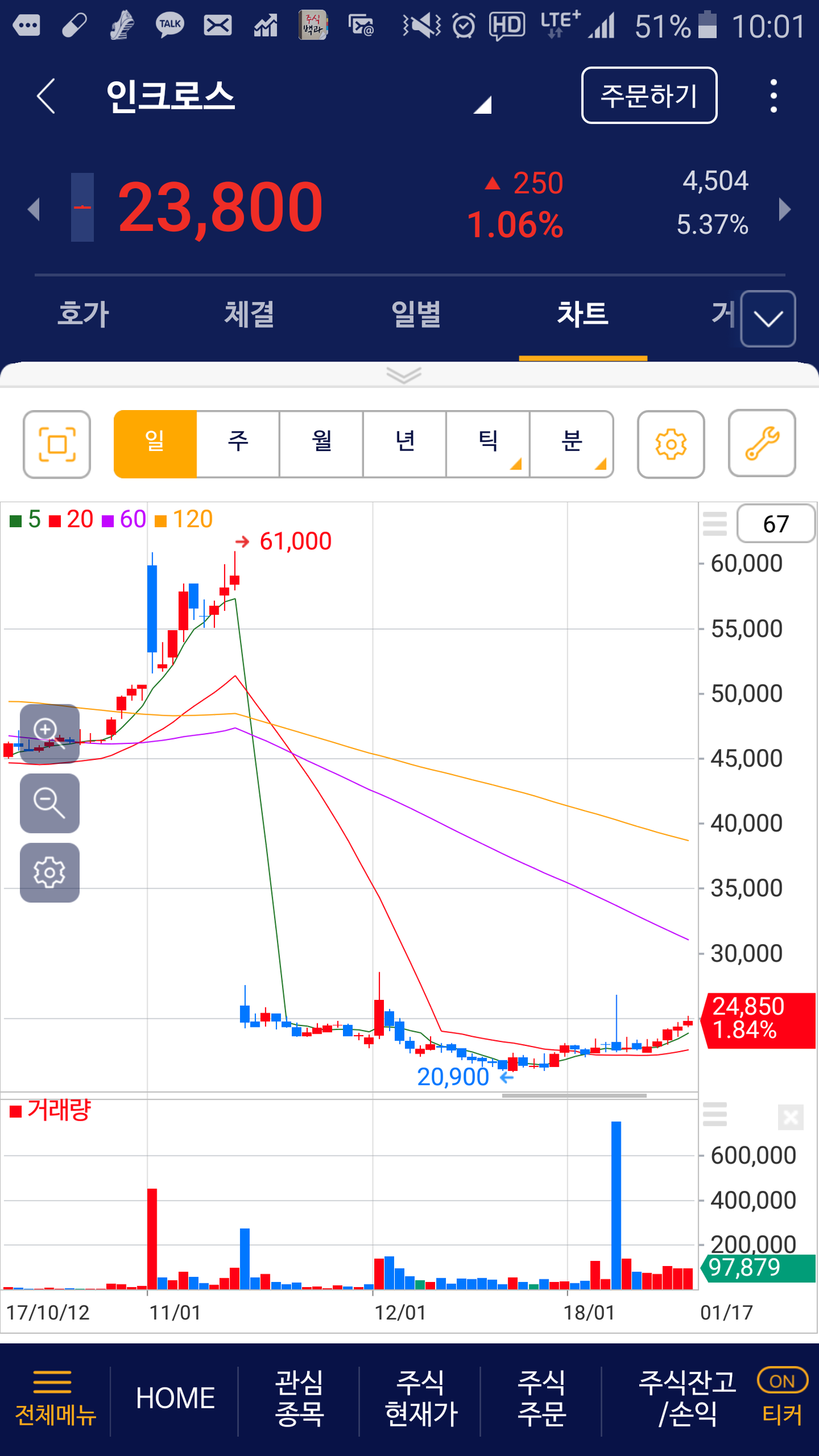Zoom in on the candlestick chart
819x1456 pixels.
pyautogui.click(x=49, y=731)
